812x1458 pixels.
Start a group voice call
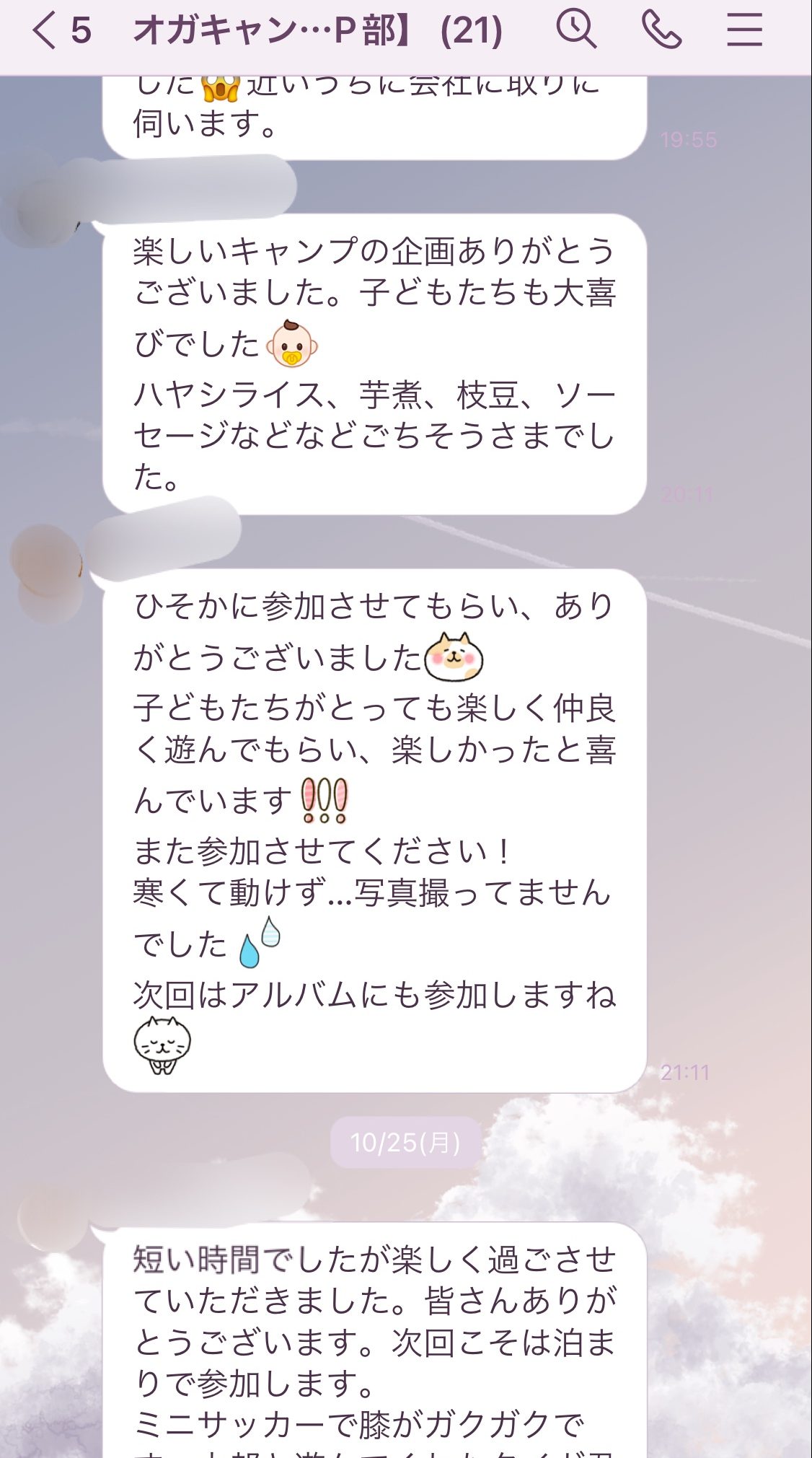coord(661,30)
